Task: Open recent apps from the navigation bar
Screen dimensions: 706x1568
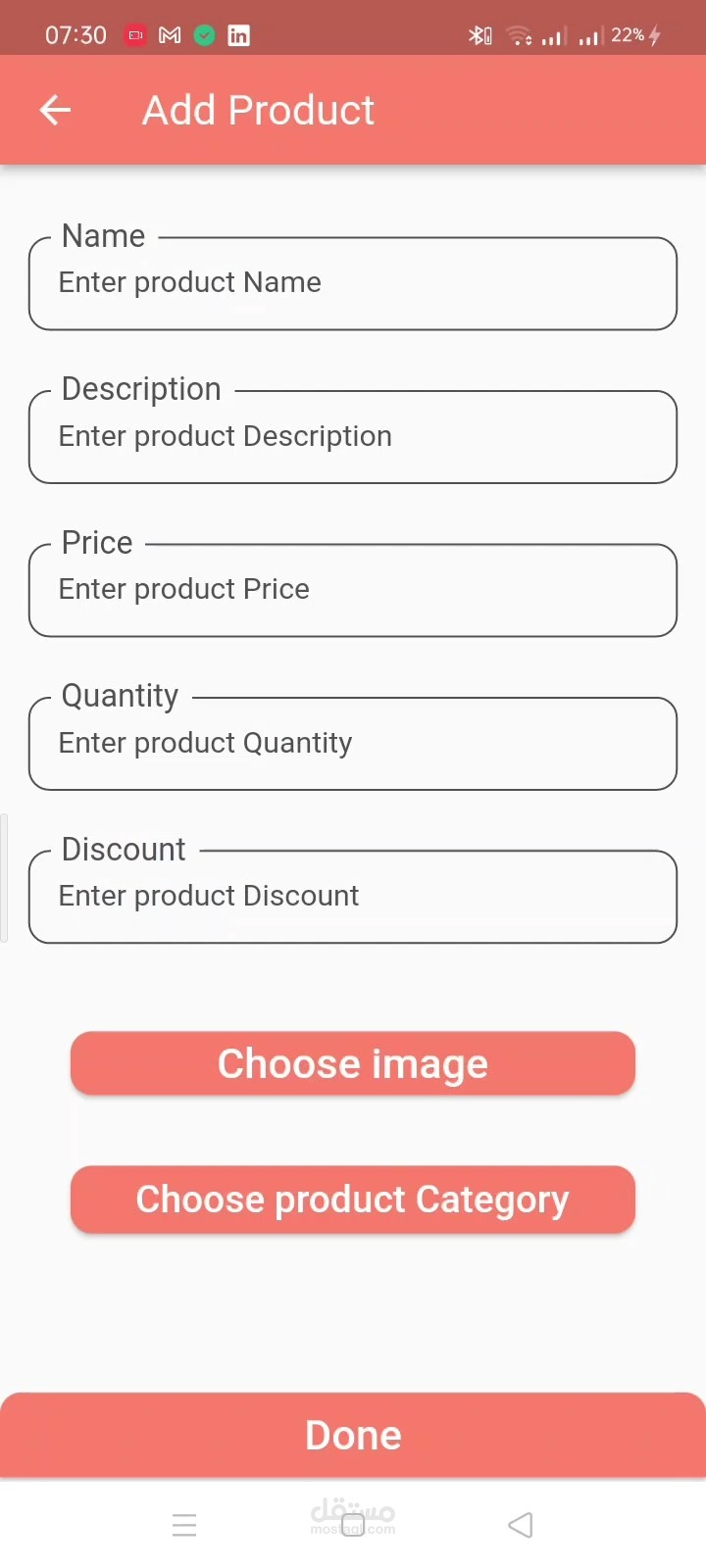Action: (x=184, y=1525)
